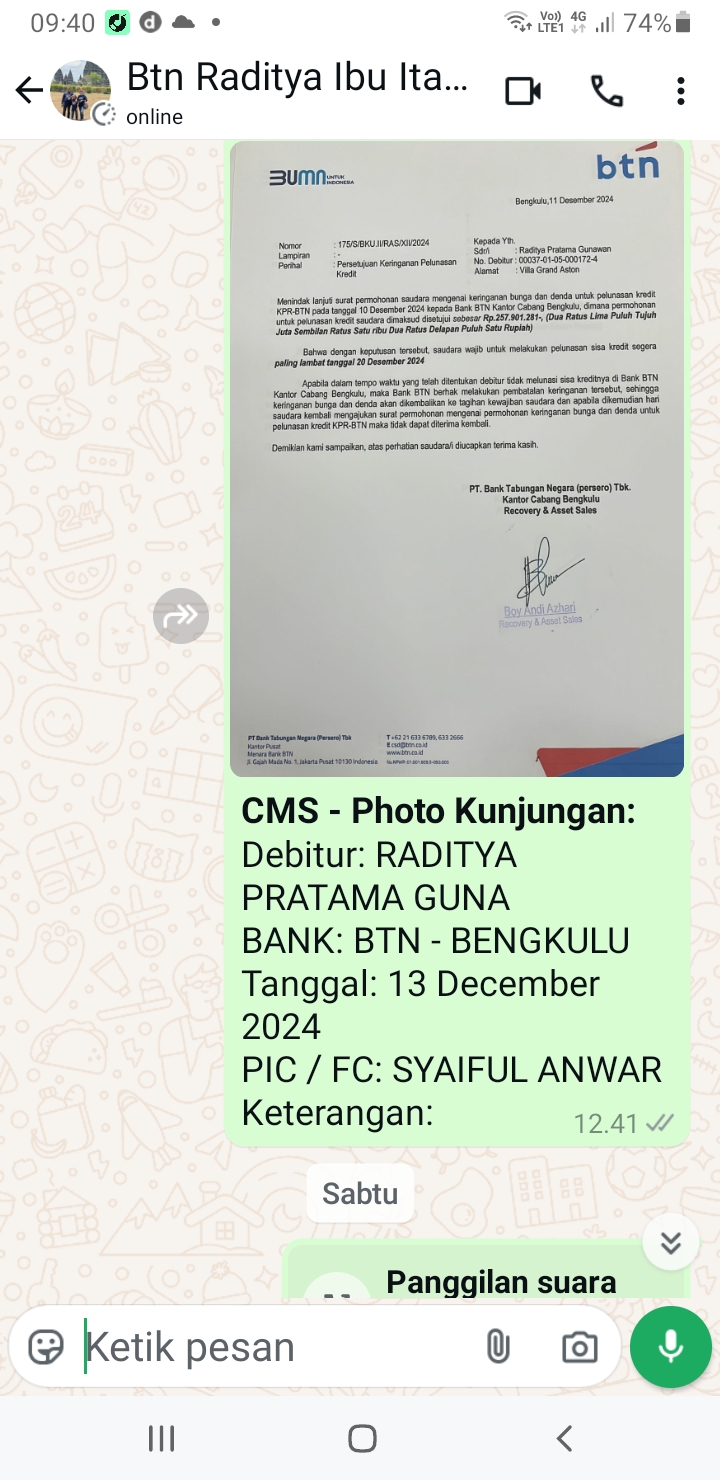Screen dimensions: 720x1480
Task: Open the overflow menu
Action: [680, 91]
